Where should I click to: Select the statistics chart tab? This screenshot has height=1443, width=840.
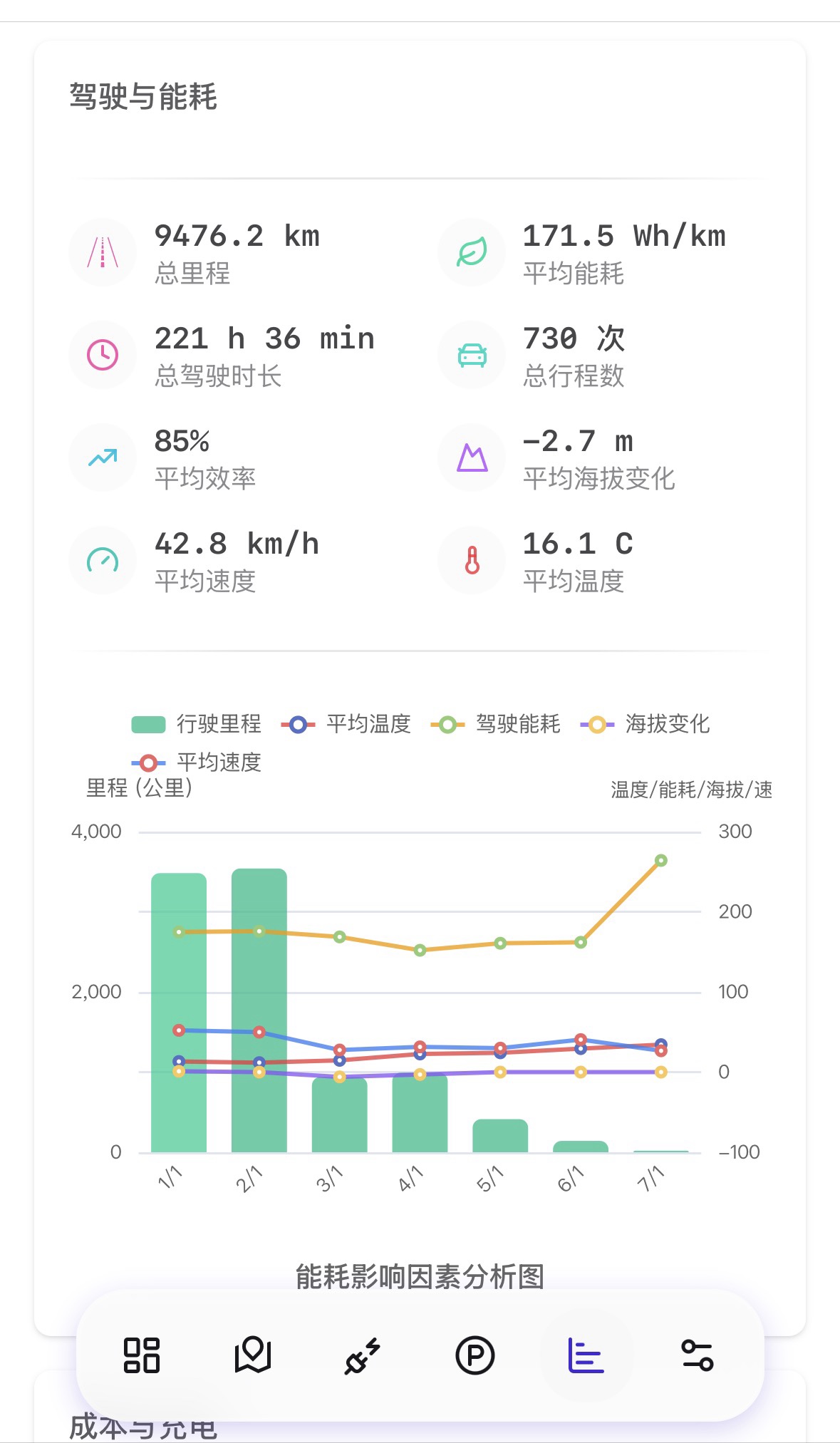pos(586,1355)
